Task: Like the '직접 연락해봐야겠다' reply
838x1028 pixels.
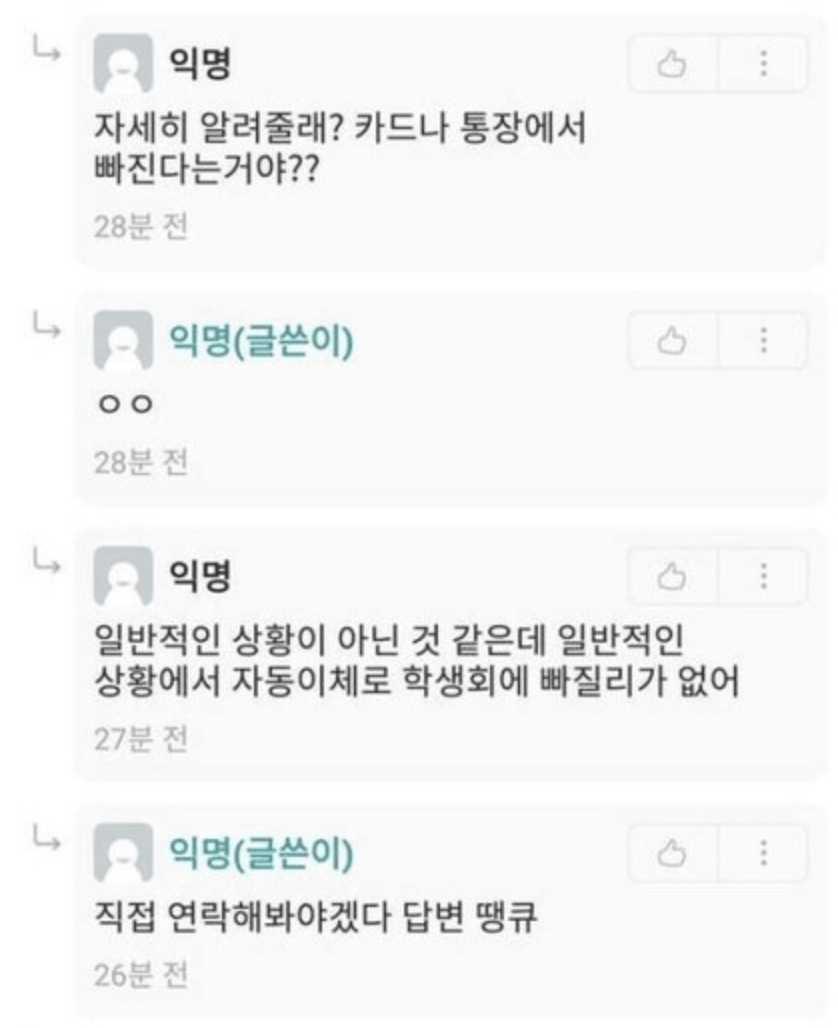Action: [x=672, y=854]
